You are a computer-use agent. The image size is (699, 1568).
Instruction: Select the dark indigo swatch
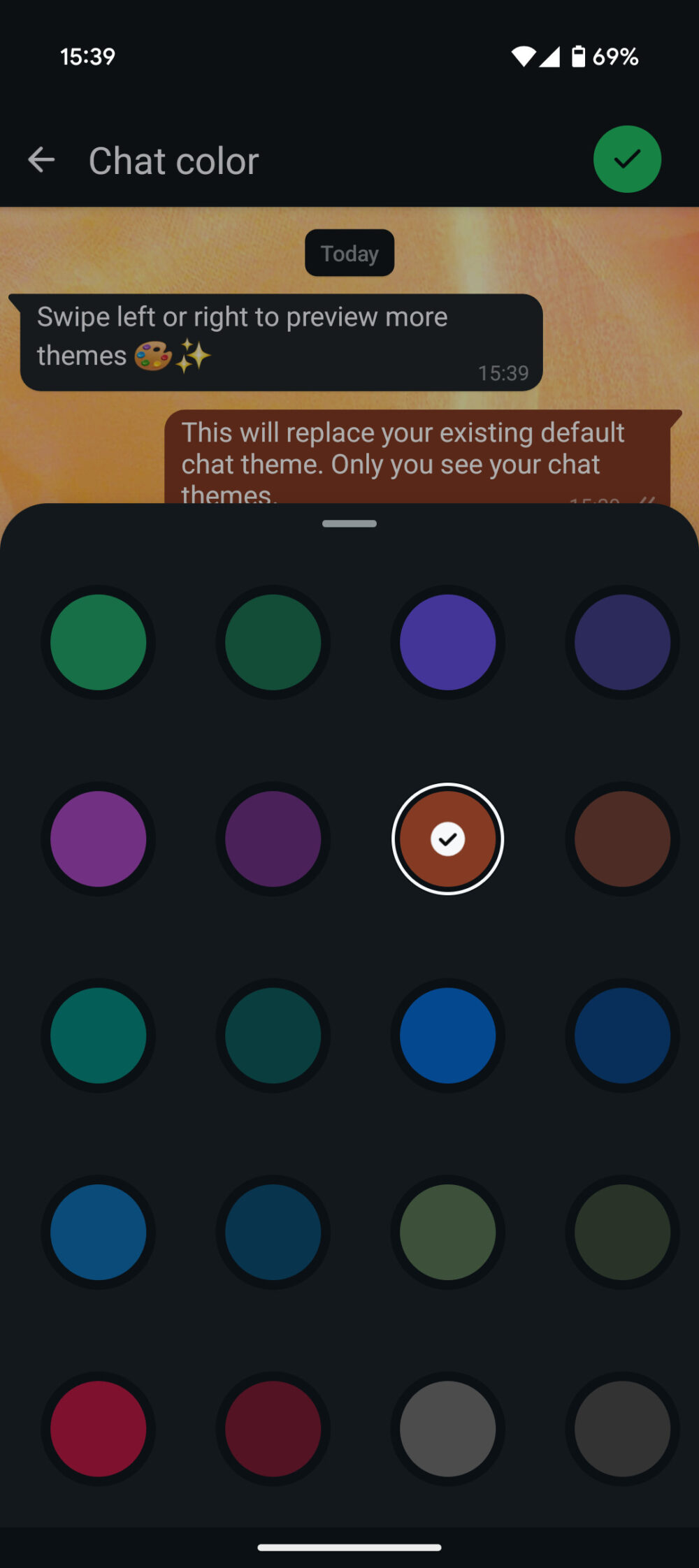[x=621, y=641]
